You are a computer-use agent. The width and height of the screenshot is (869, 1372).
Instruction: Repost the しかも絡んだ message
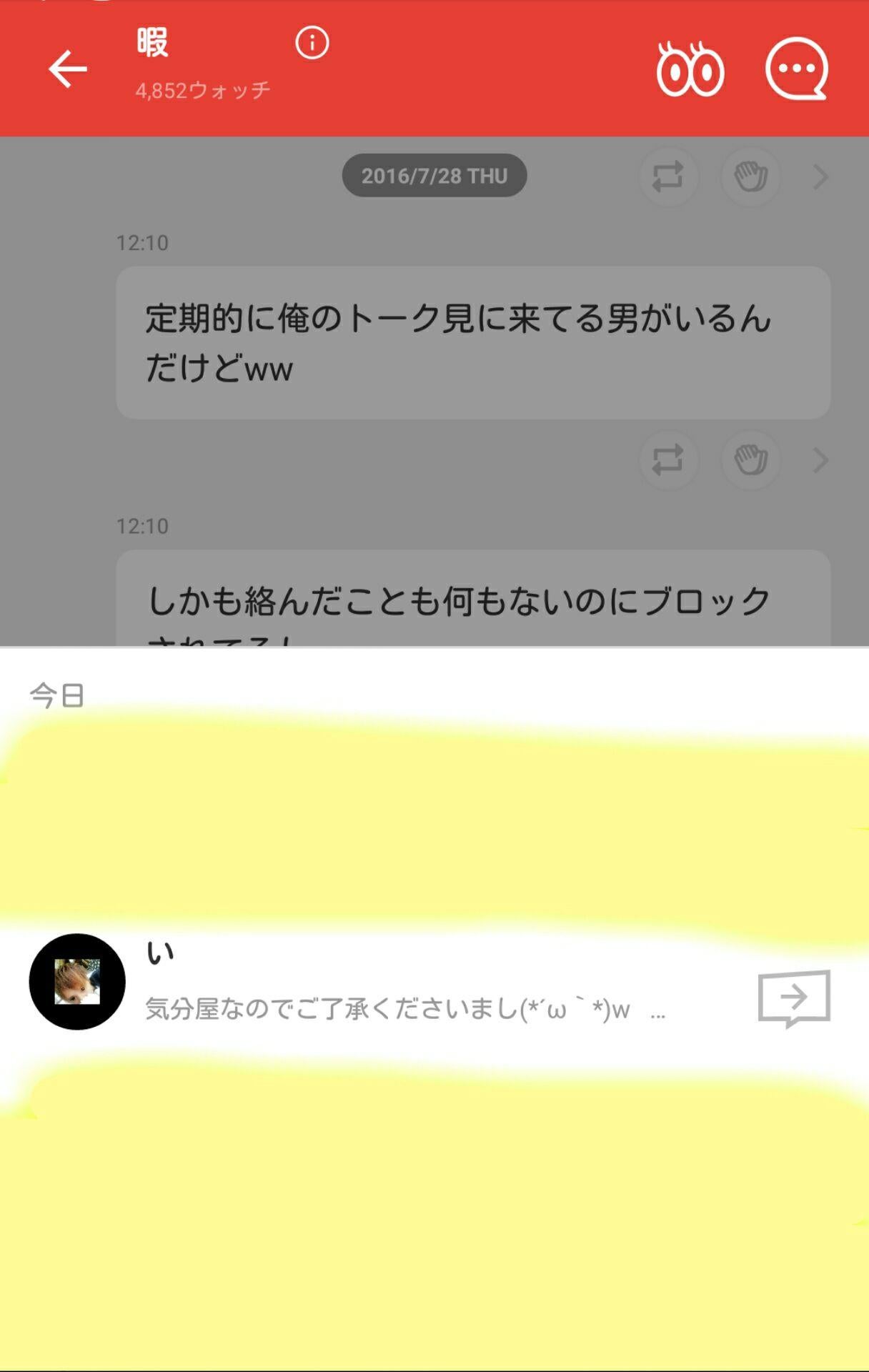click(x=670, y=461)
